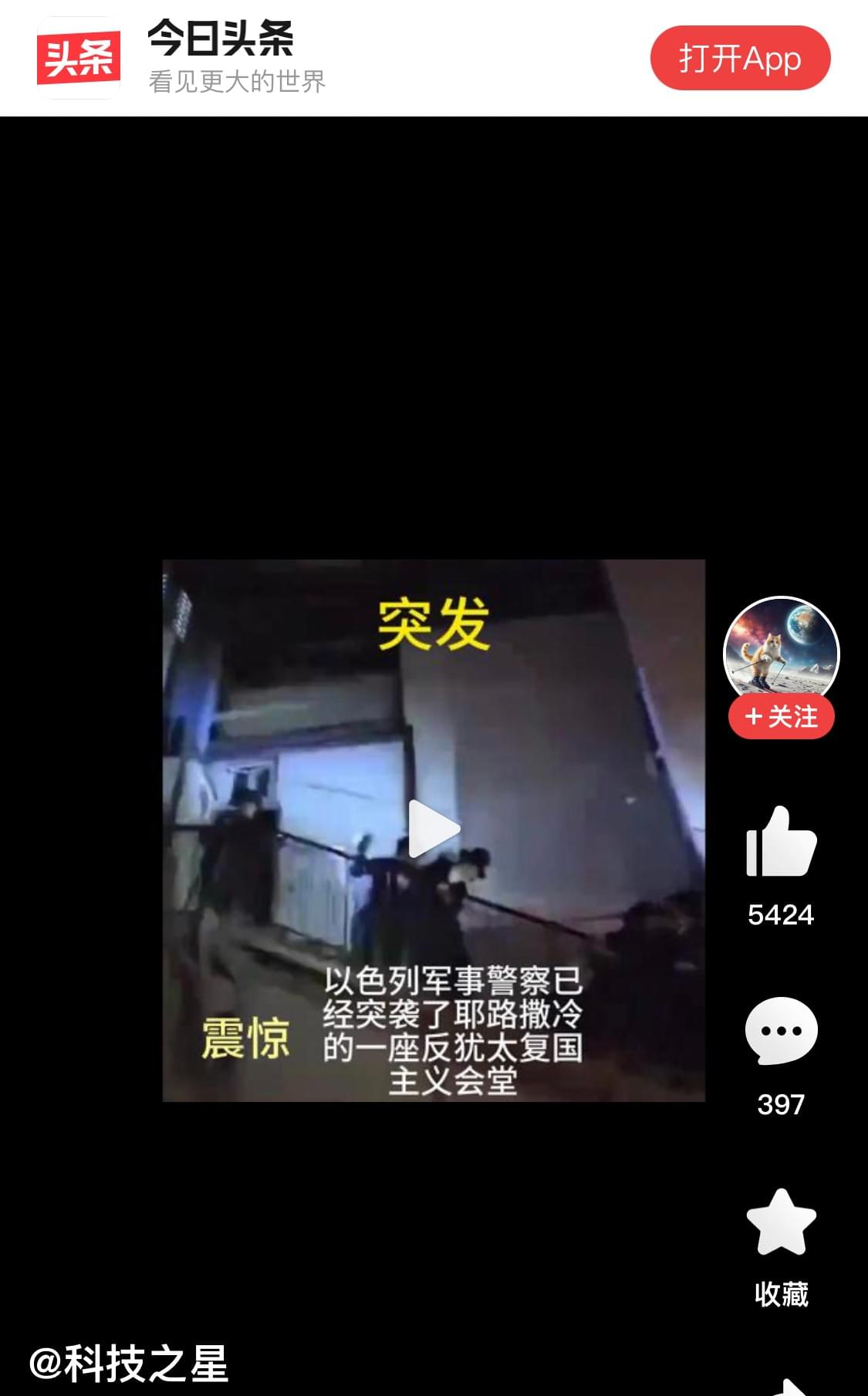Open @科技之星 author page
Viewport: 868px width, 1396px height.
coord(129,1363)
